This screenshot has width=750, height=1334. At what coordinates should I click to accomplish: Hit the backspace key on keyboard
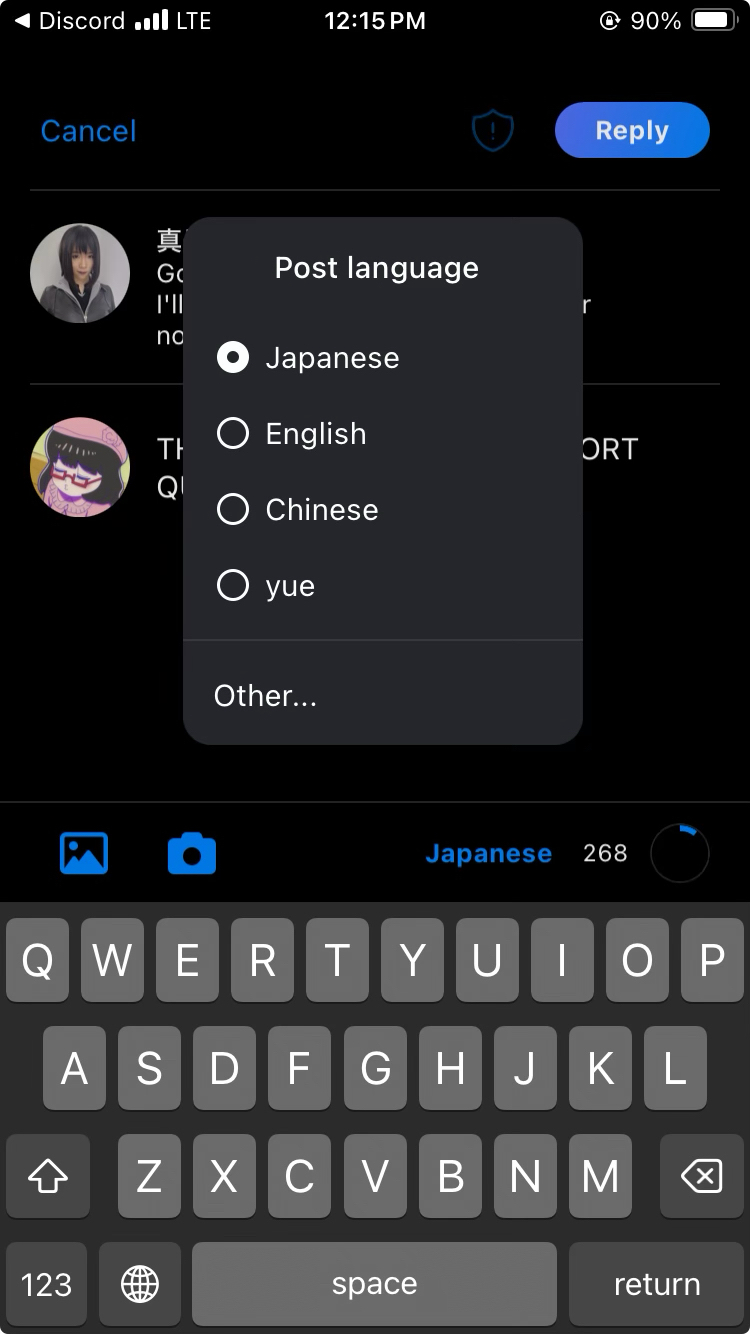701,1177
